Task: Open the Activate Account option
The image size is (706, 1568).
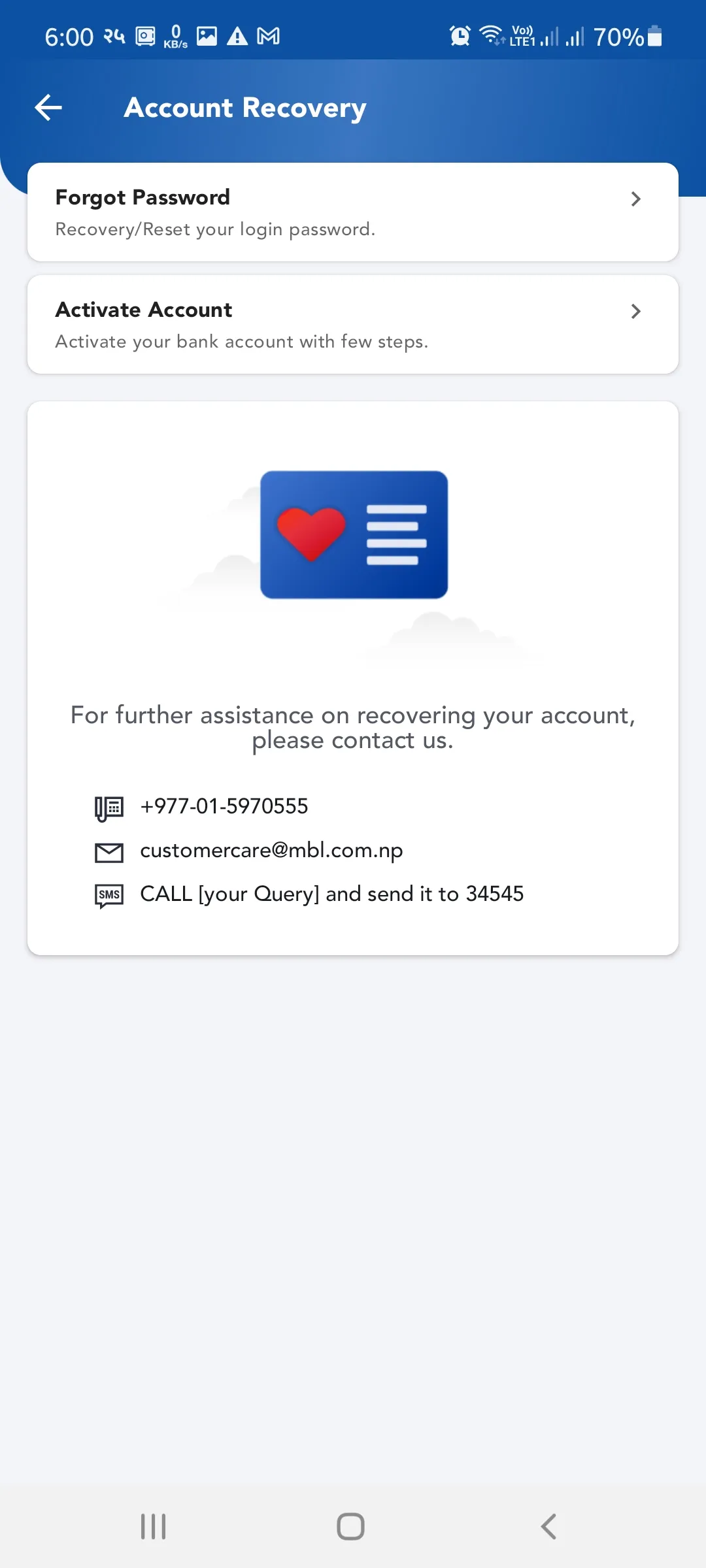Action: [352, 325]
